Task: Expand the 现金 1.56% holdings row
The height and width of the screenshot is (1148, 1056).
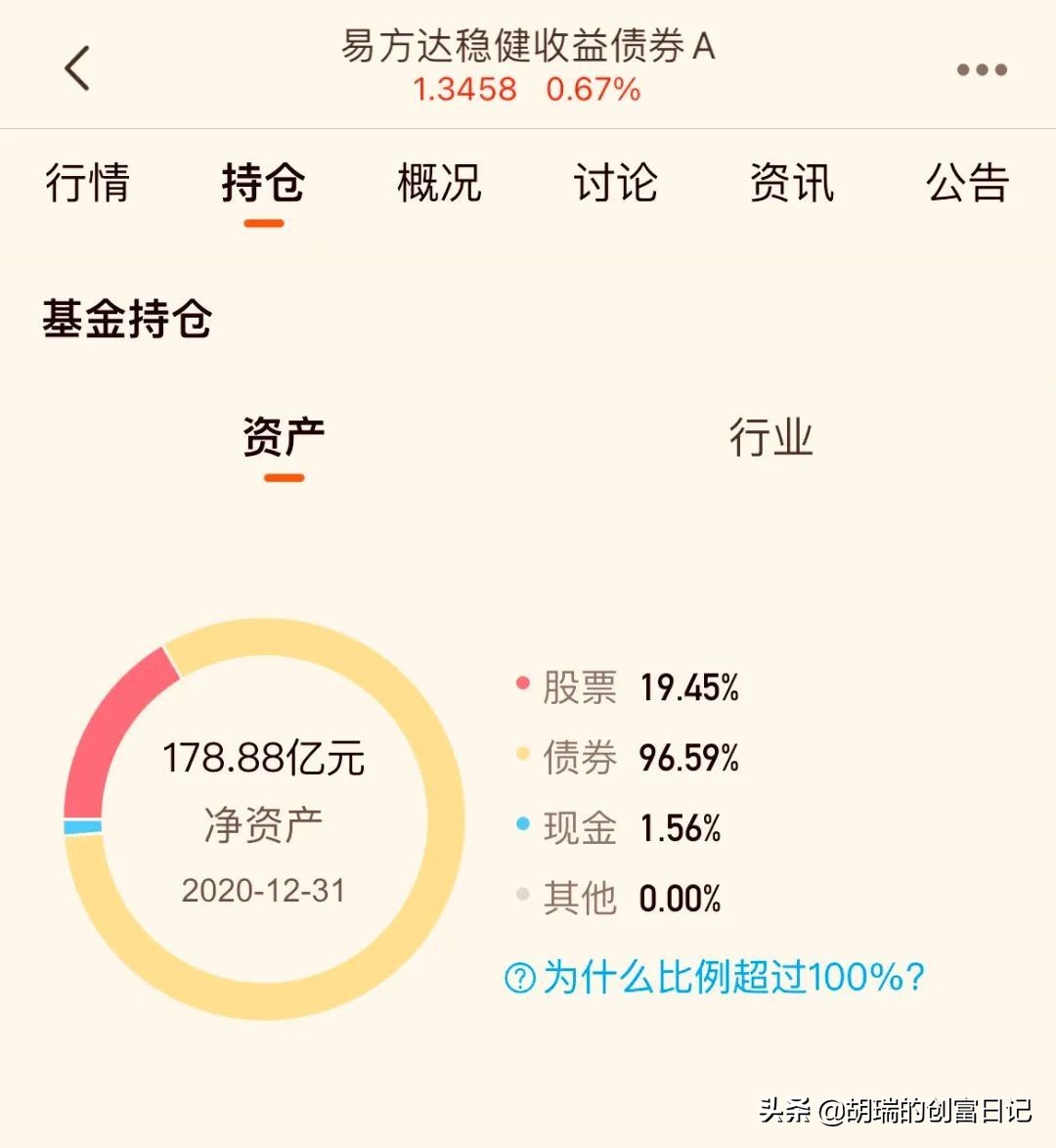Action: click(631, 827)
